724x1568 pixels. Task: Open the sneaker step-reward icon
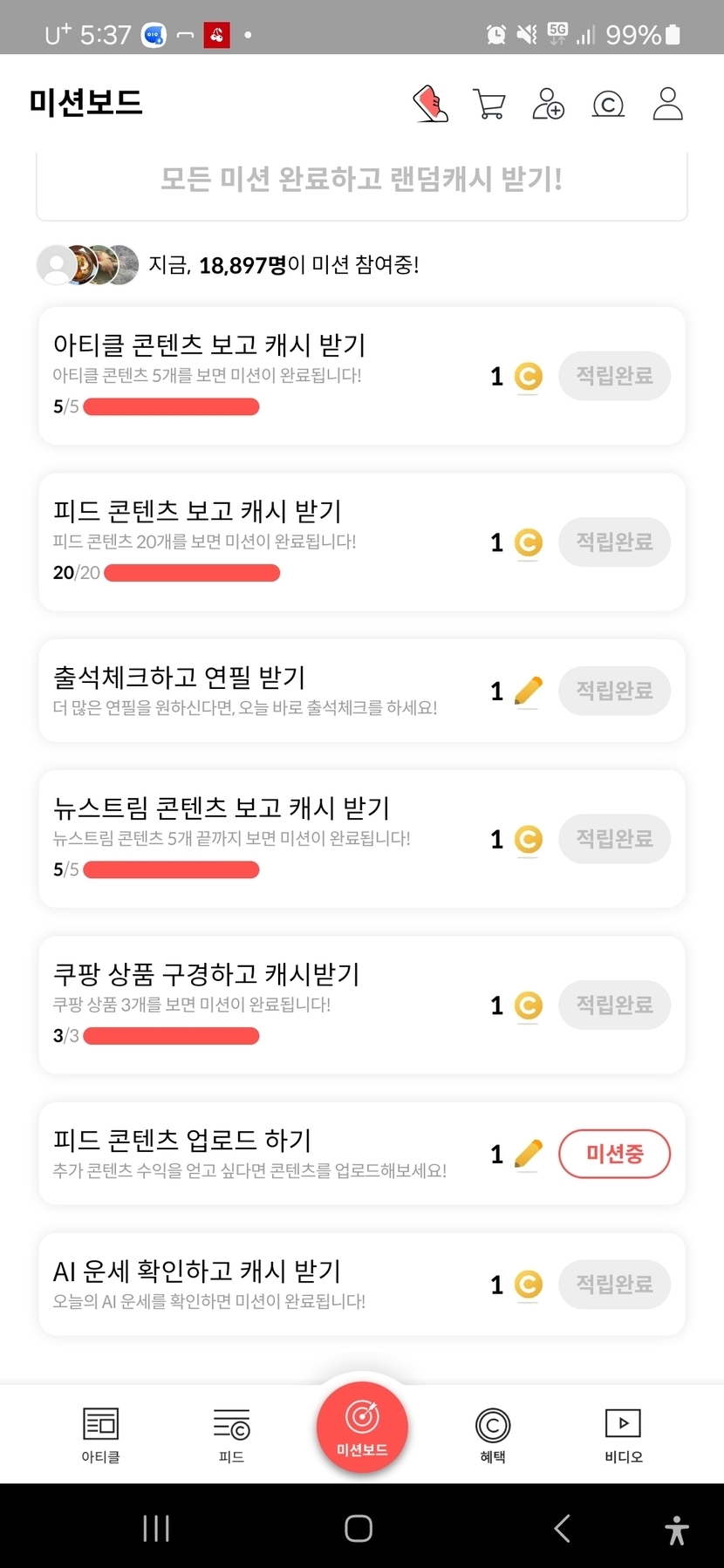pos(431,104)
